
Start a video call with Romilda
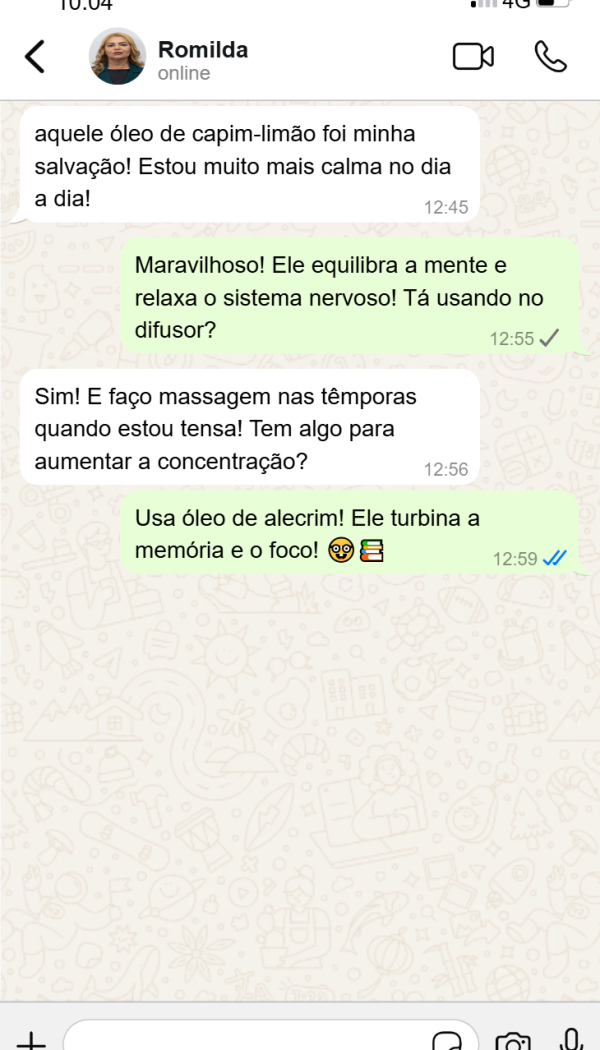pos(473,57)
